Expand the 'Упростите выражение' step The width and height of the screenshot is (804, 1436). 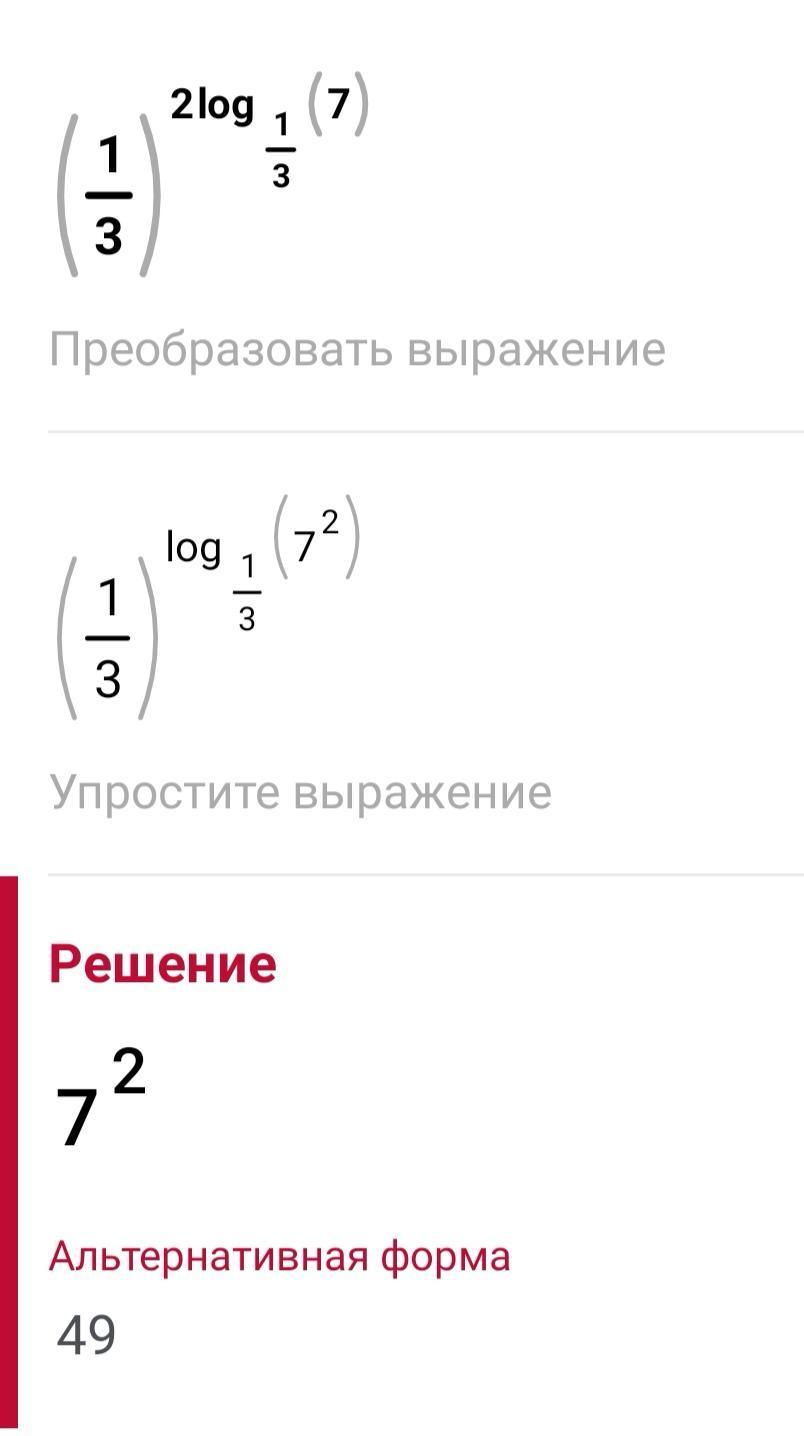[x=300, y=792]
